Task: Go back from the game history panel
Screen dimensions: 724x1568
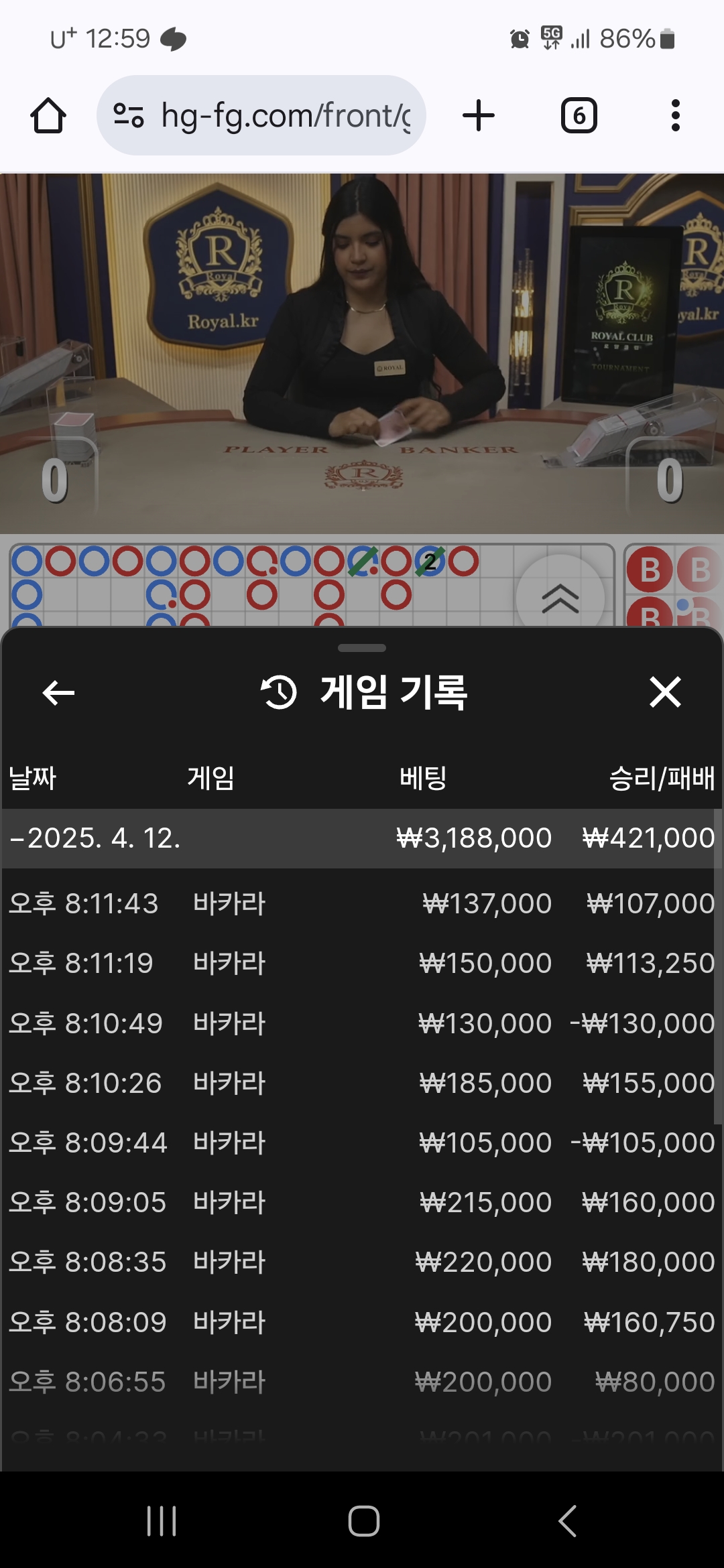Action: pos(58,692)
